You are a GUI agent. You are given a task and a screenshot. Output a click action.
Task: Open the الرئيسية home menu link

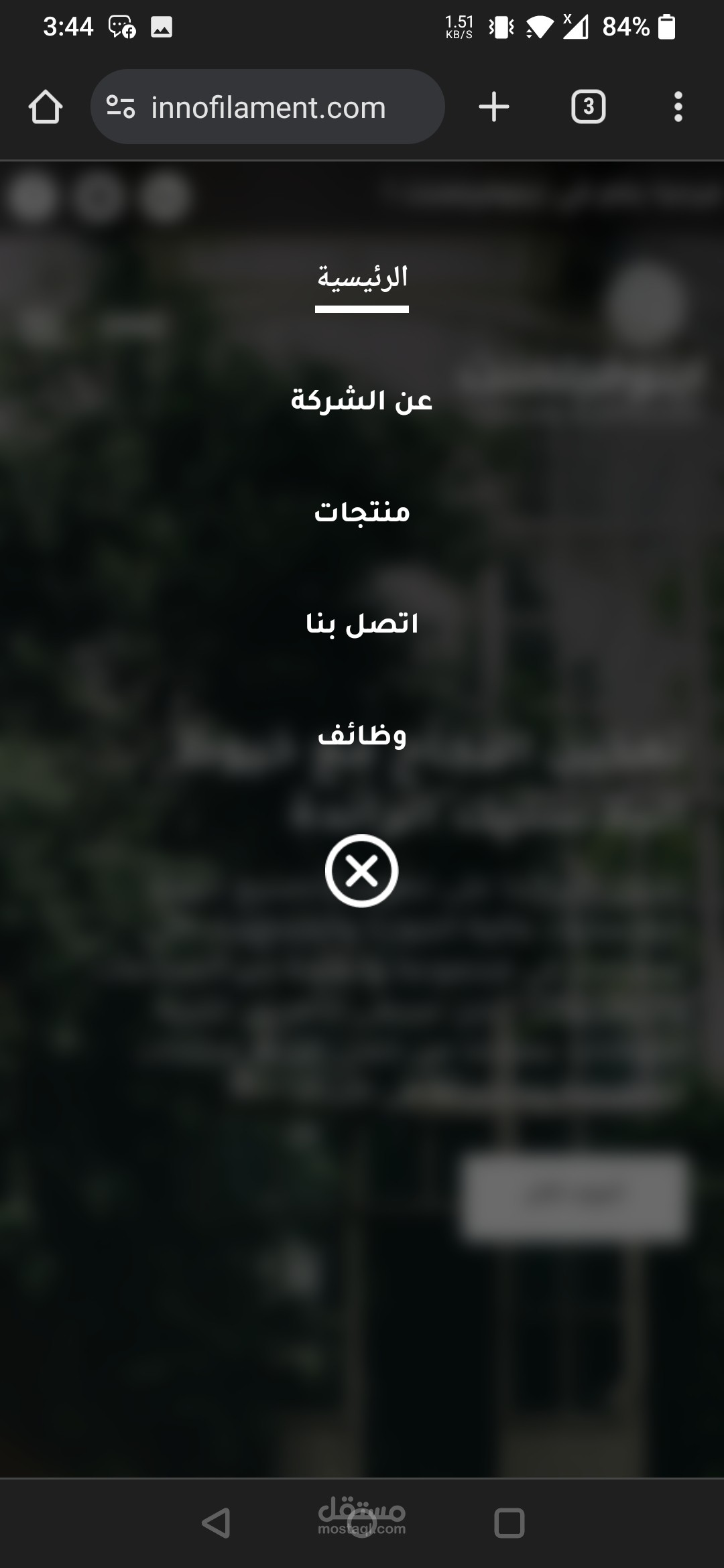click(362, 278)
